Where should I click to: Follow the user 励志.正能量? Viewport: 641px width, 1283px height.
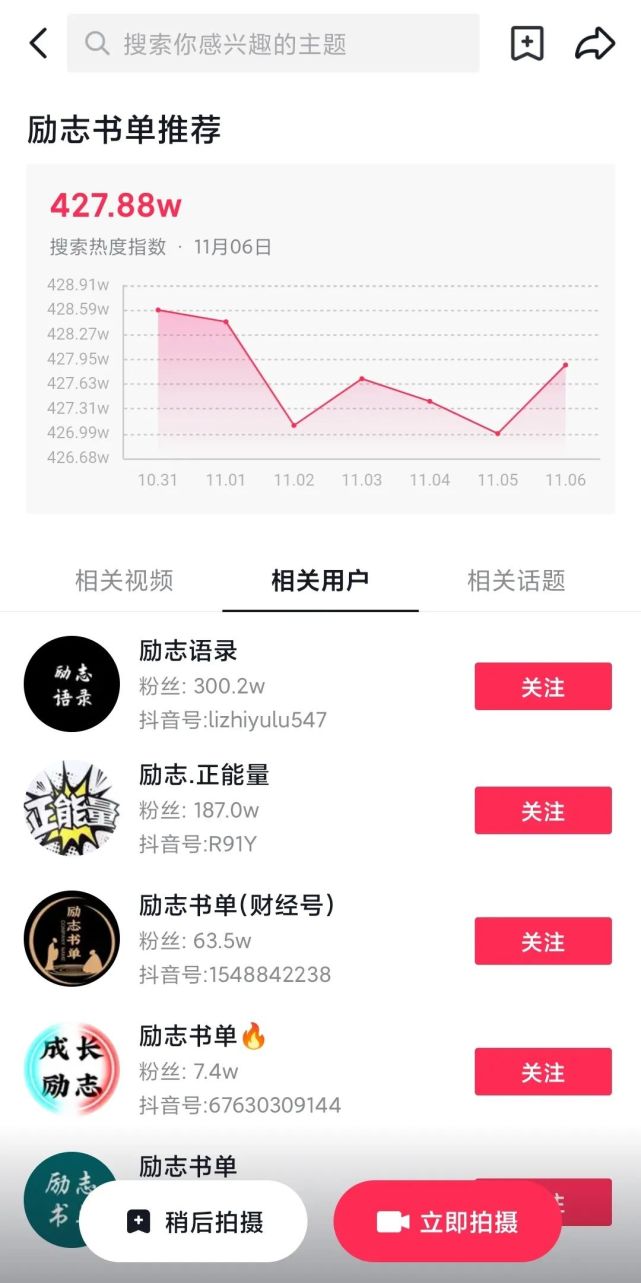pyautogui.click(x=542, y=811)
